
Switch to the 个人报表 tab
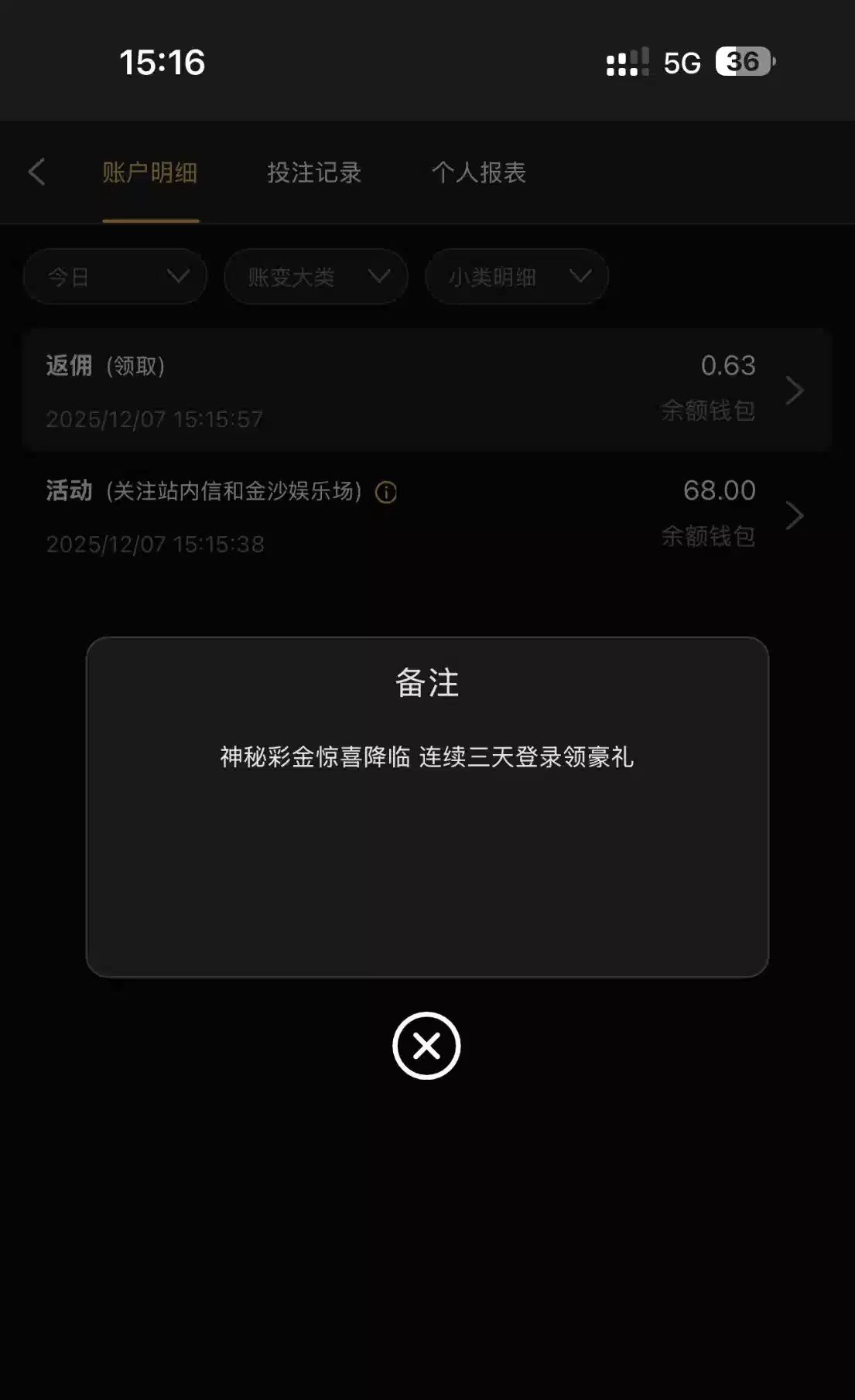click(x=479, y=172)
